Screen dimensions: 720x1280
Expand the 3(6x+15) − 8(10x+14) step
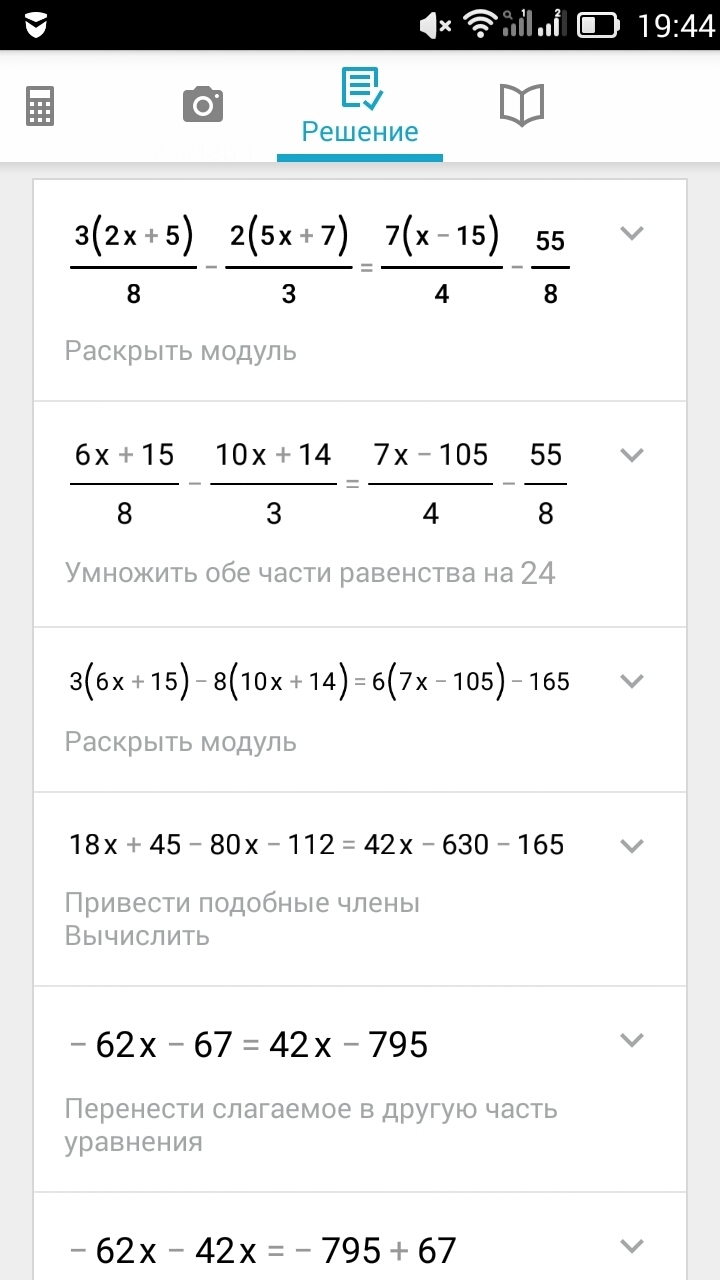pos(631,681)
